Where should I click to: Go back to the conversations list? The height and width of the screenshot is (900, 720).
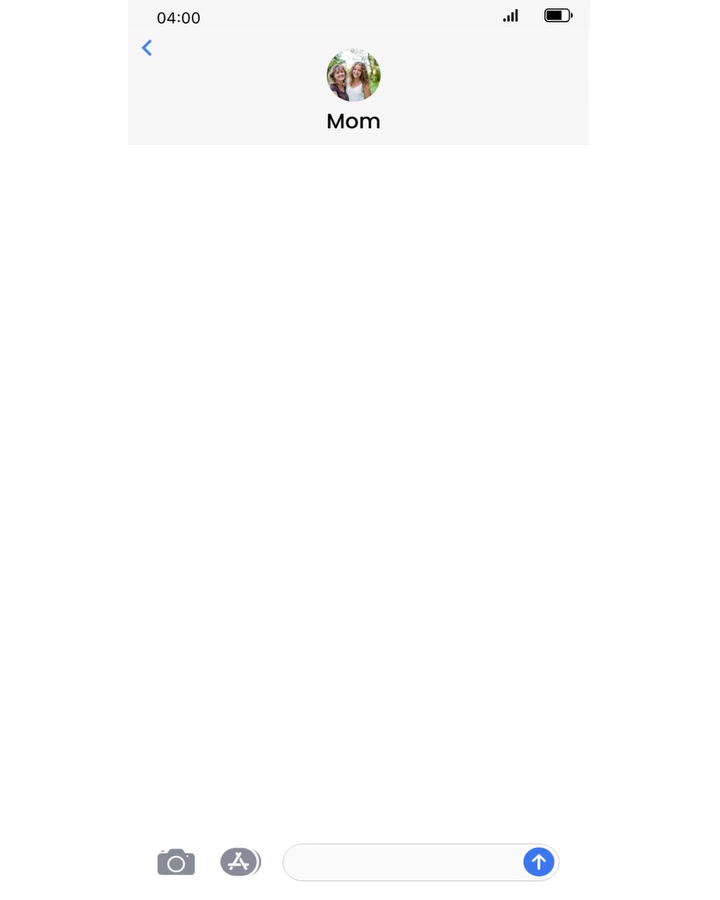click(147, 48)
